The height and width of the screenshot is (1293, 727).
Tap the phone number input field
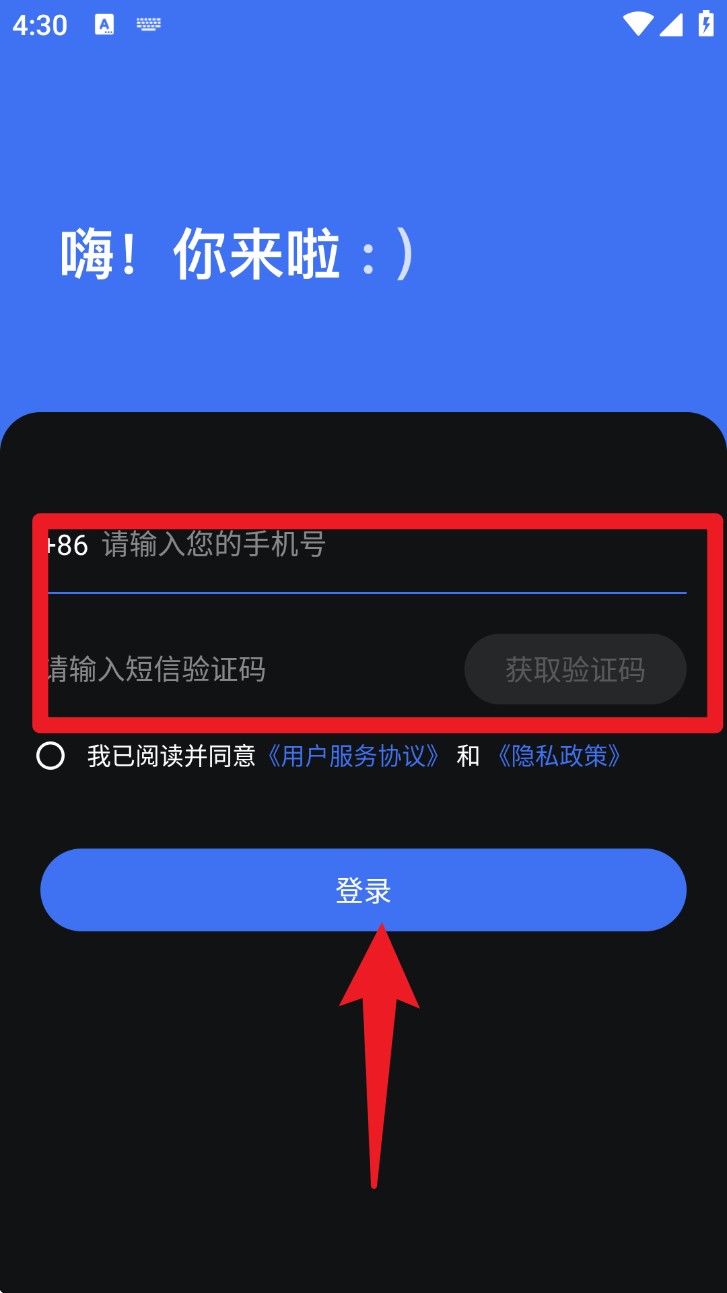click(390, 546)
